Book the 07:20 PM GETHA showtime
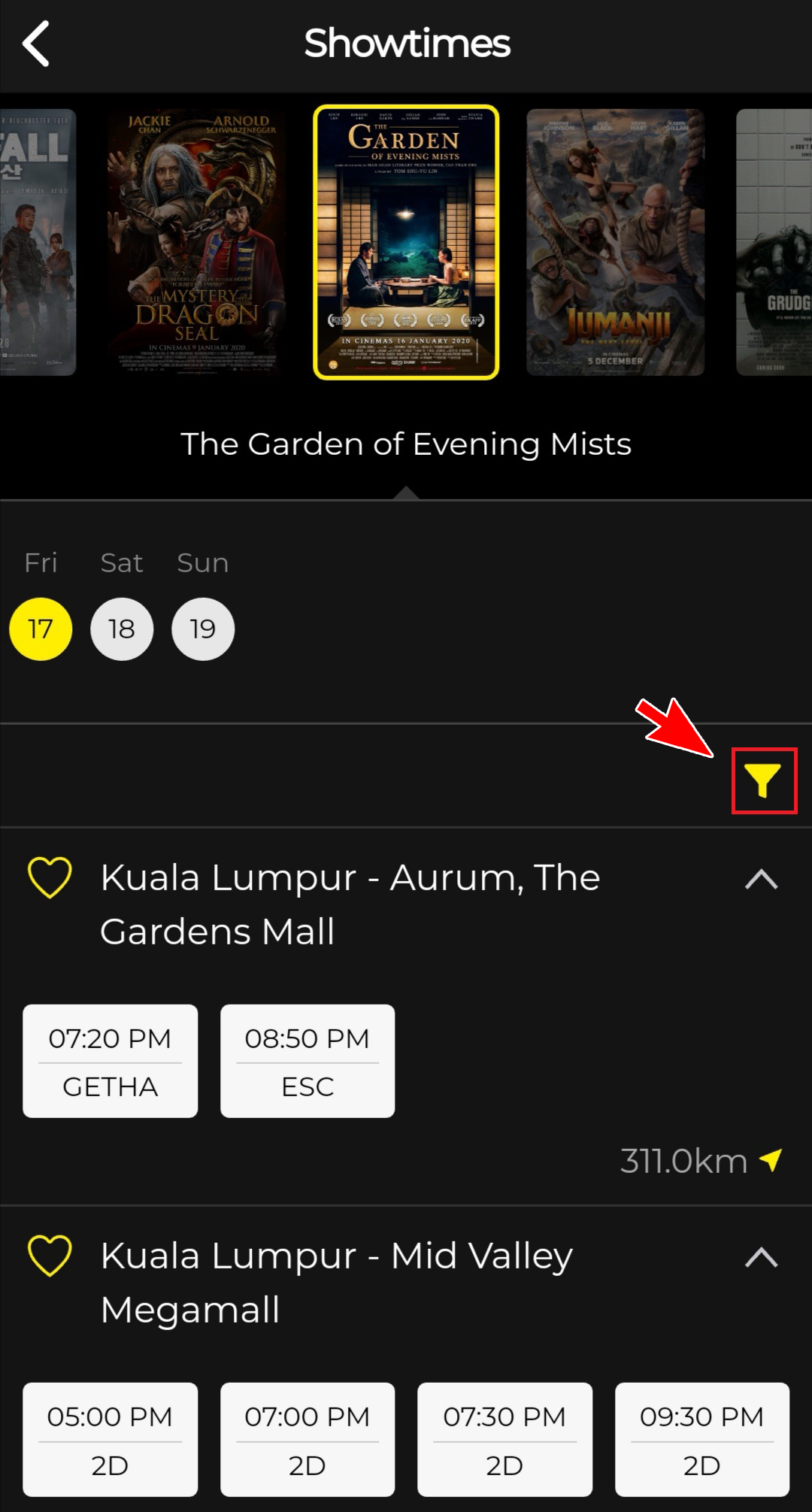The image size is (812, 1512). [x=111, y=1061]
